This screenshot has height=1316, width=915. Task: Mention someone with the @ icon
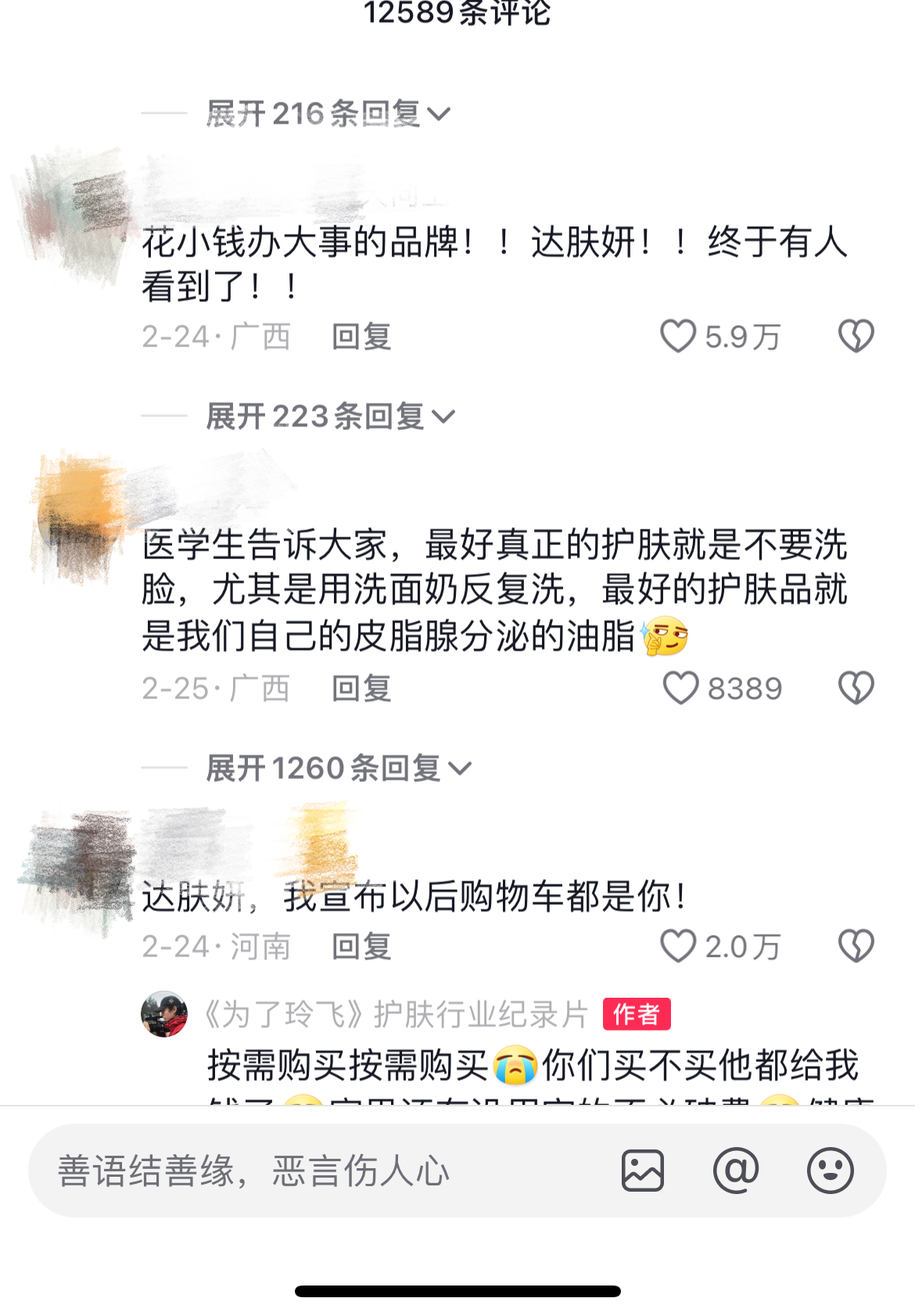point(736,1171)
